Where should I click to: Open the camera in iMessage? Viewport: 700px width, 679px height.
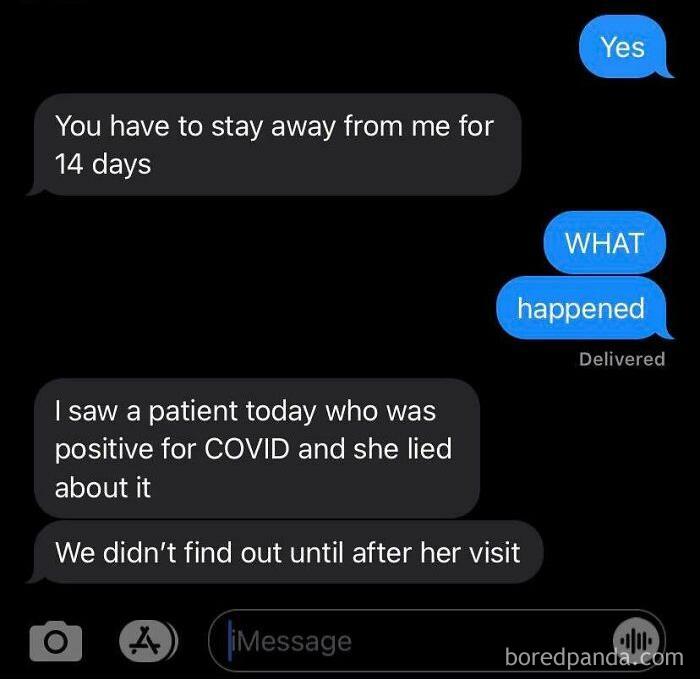tap(55, 640)
